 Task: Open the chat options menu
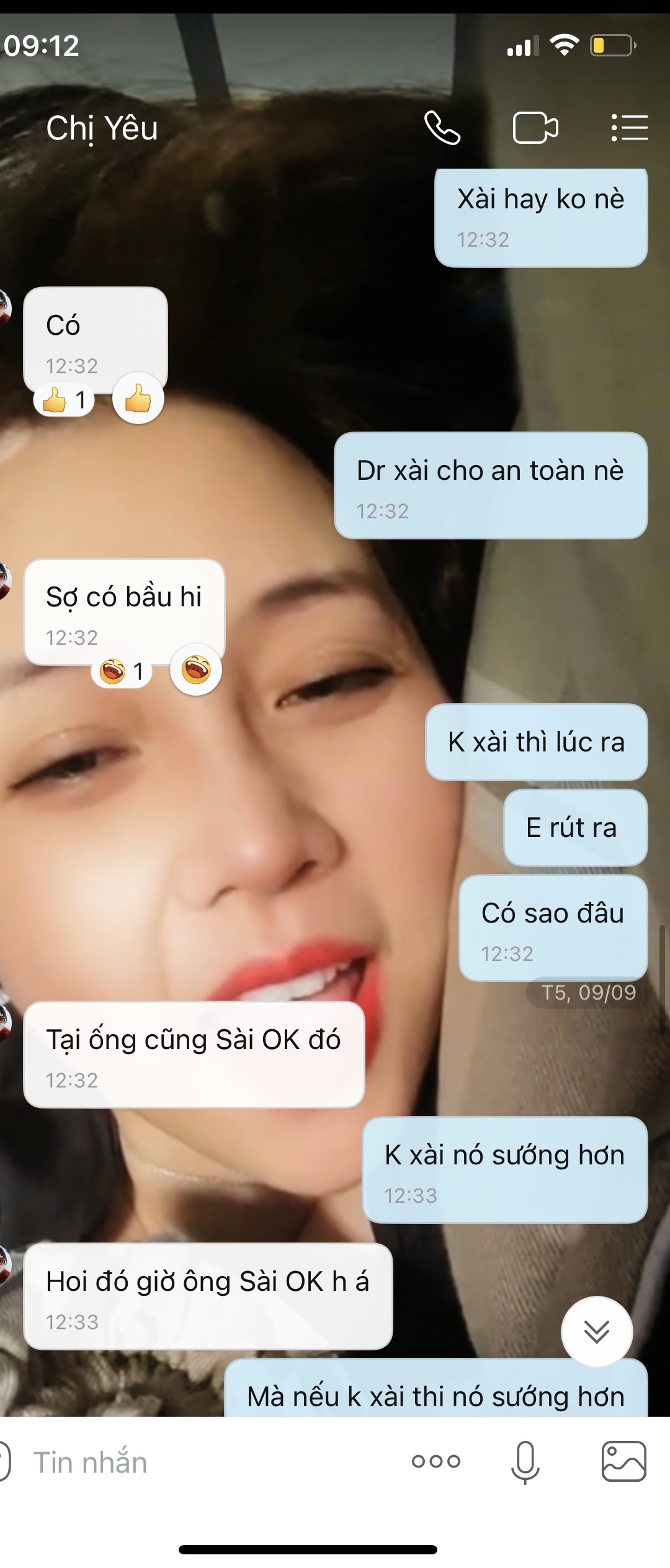629,128
